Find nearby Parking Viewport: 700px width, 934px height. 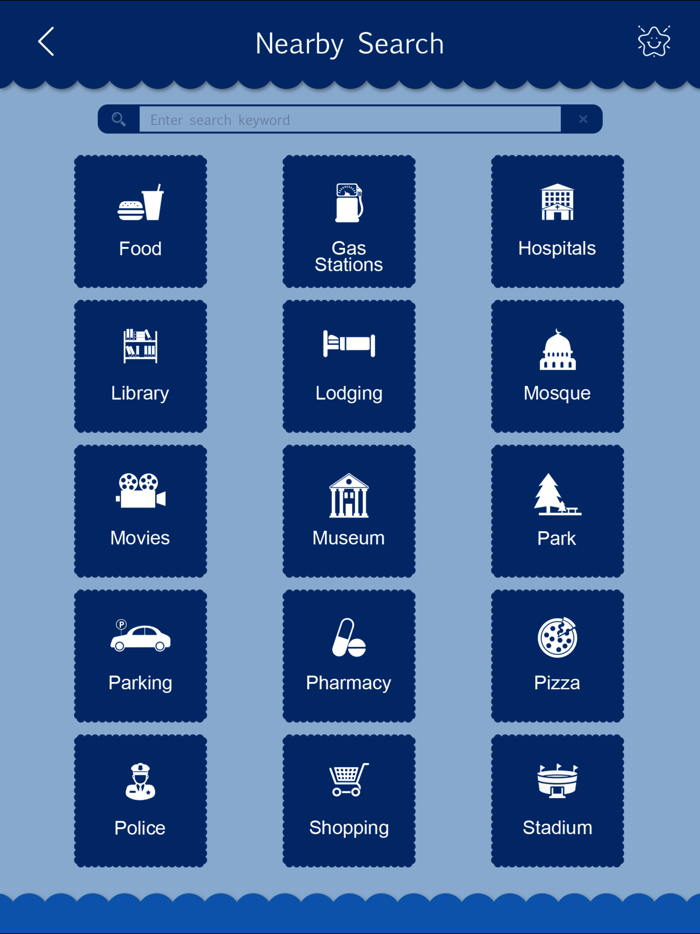[140, 656]
